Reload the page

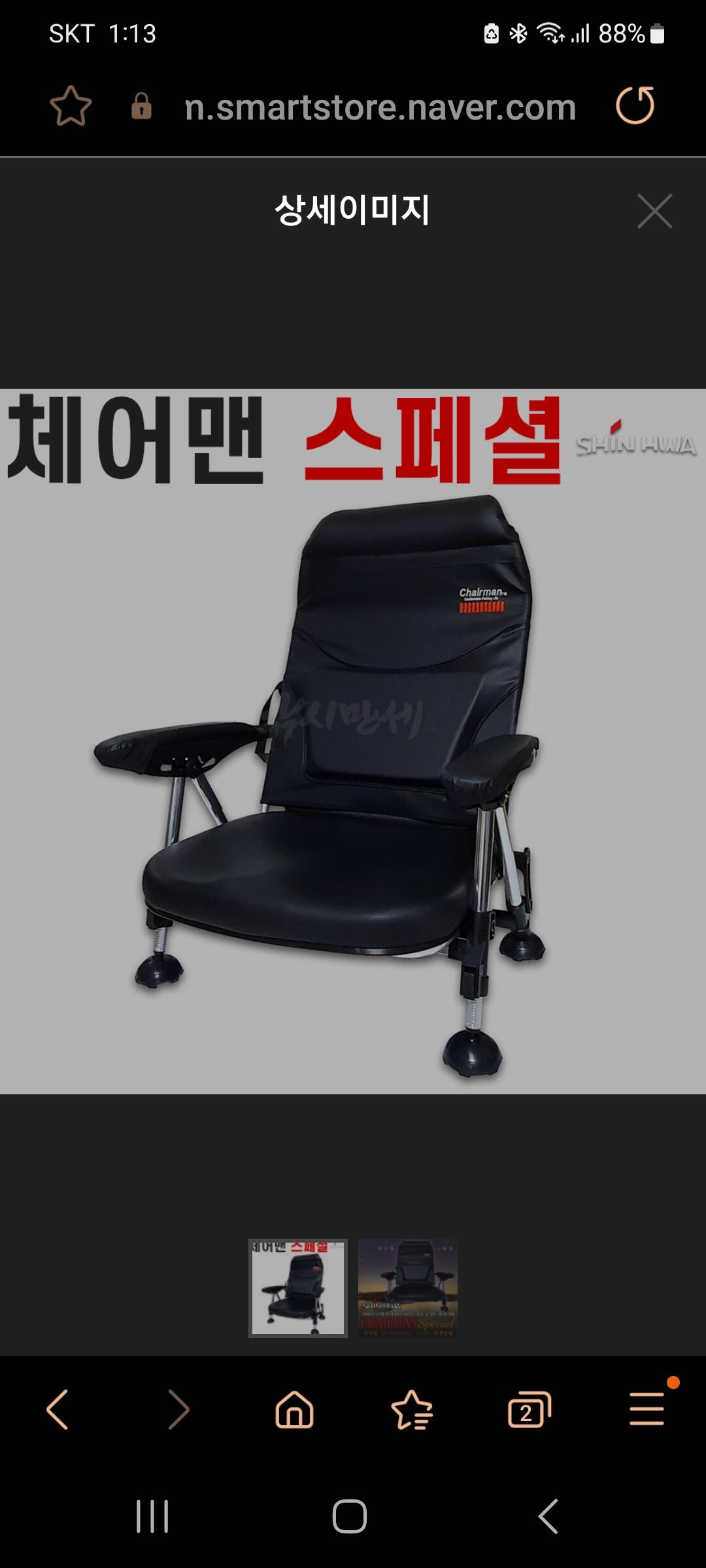pos(635,105)
